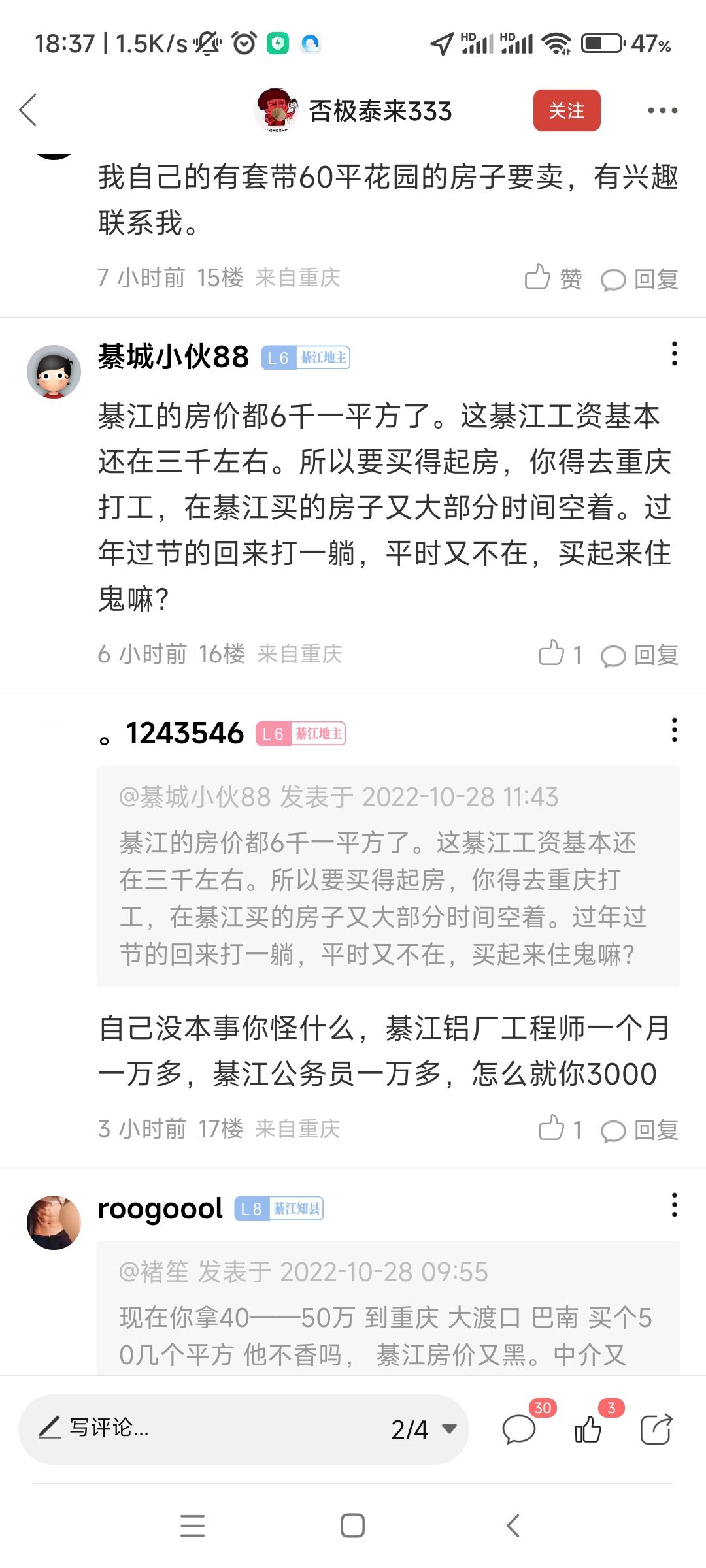The height and width of the screenshot is (1568, 706).
Task: Follow 否极泰来333 with the 关注 button
Action: (566, 110)
